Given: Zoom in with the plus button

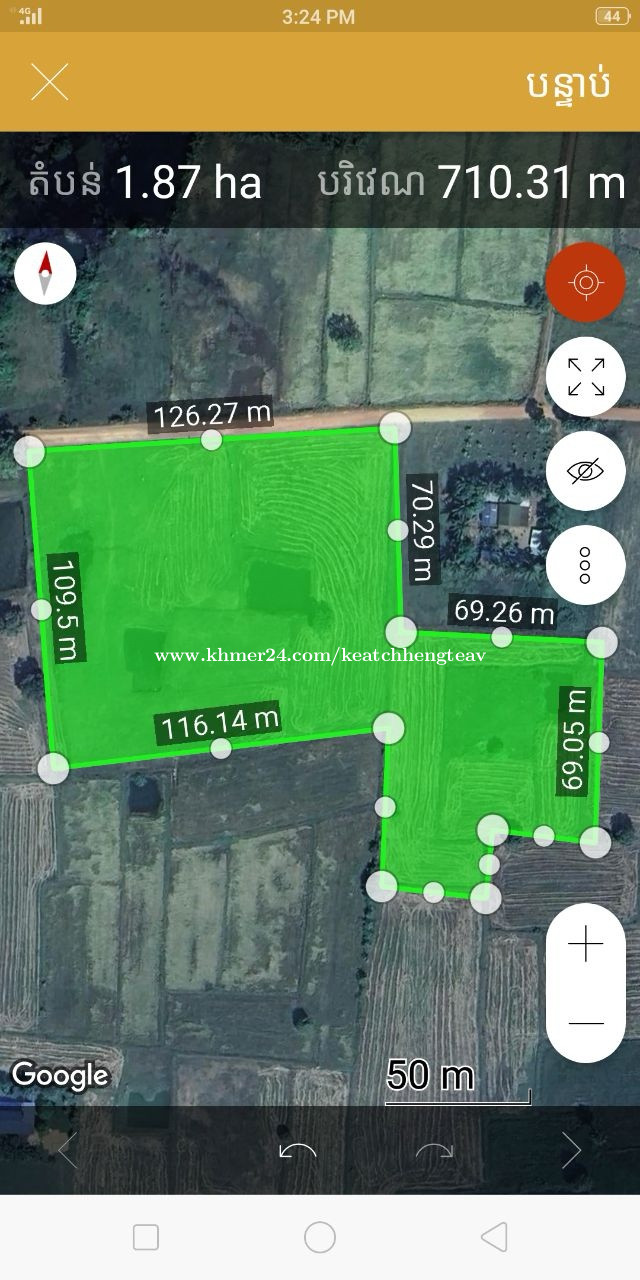Looking at the screenshot, I should point(585,944).
